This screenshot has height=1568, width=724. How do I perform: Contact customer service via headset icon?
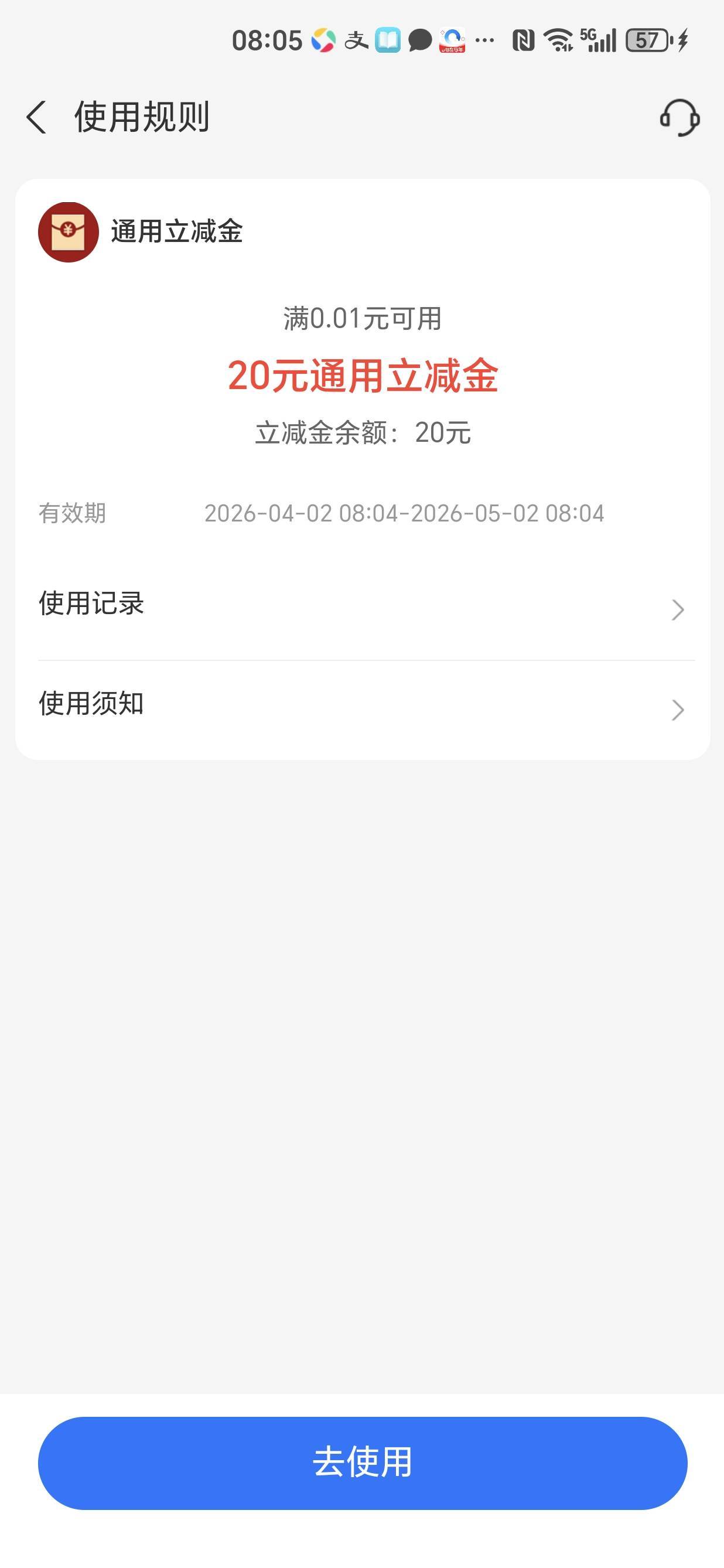coord(679,117)
